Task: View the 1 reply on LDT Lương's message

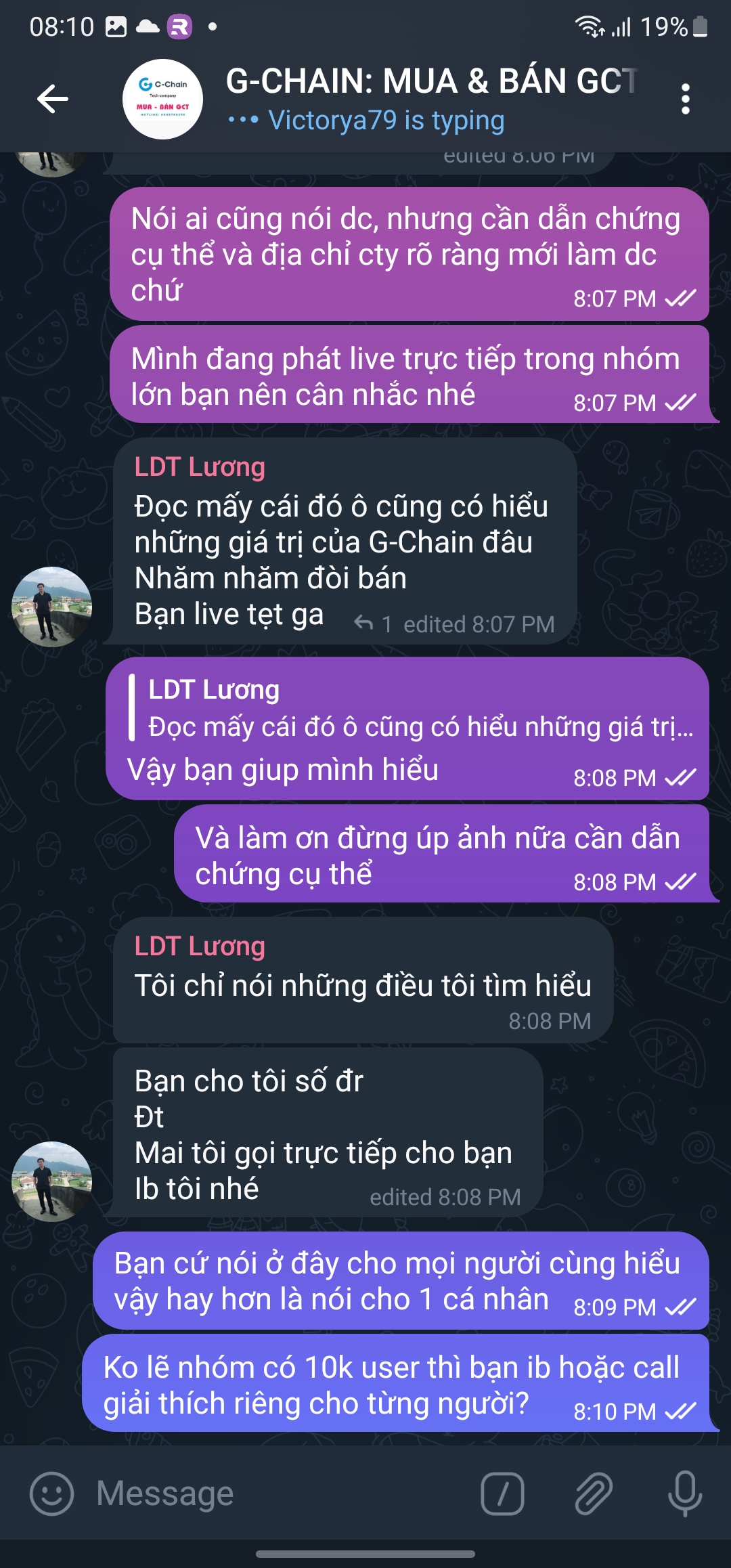Action: tap(372, 624)
